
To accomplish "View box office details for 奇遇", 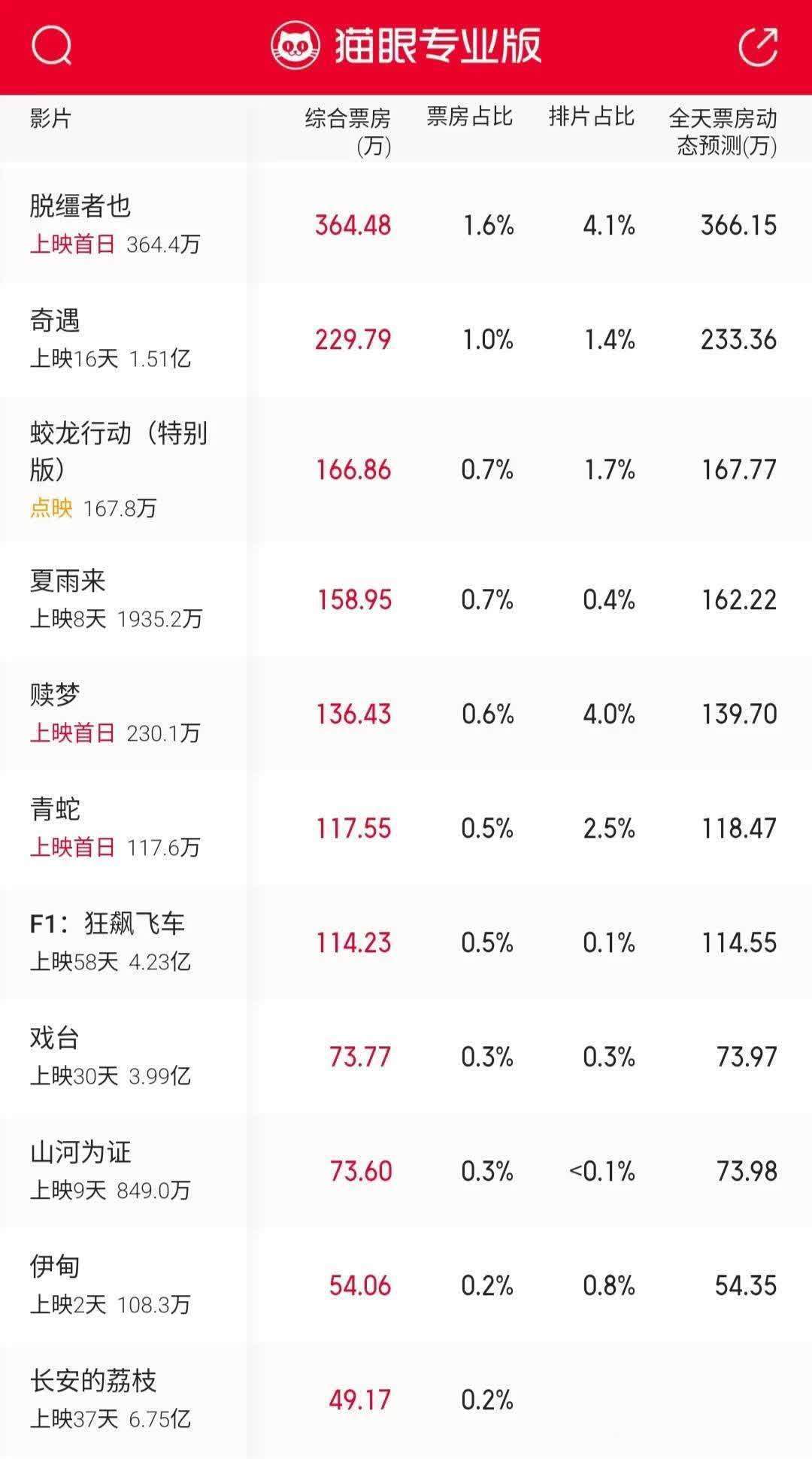I will click(56, 321).
